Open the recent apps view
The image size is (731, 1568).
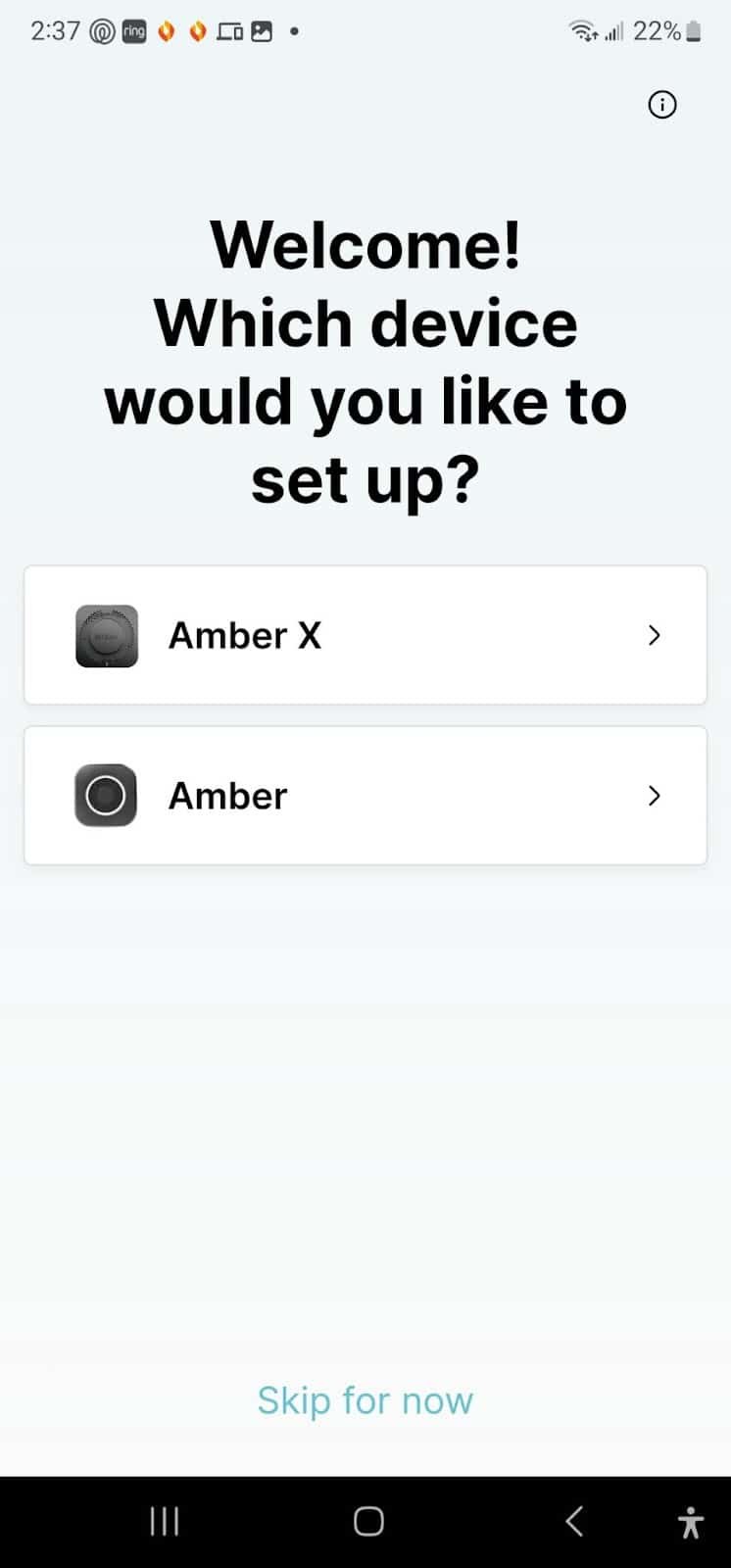164,1521
